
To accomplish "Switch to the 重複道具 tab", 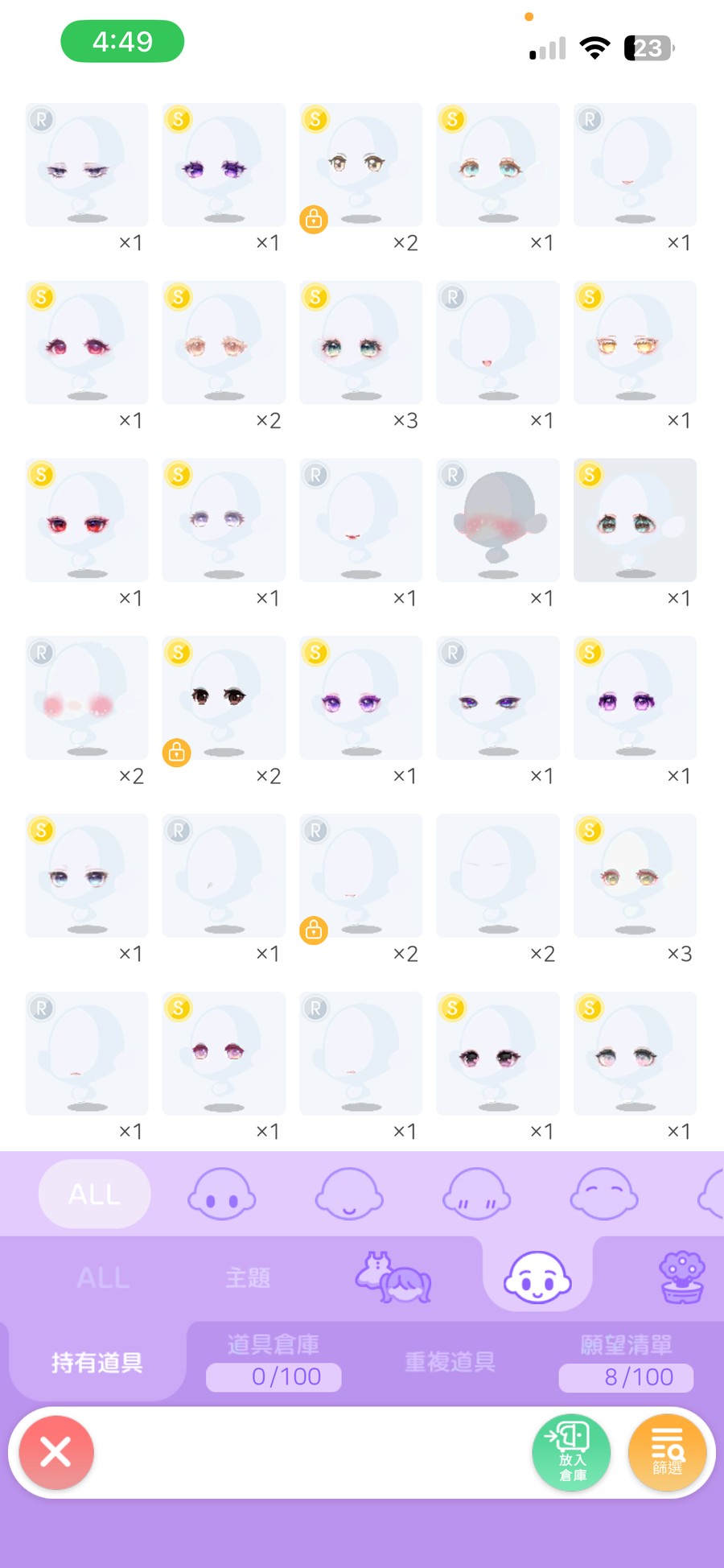I will (x=450, y=1362).
